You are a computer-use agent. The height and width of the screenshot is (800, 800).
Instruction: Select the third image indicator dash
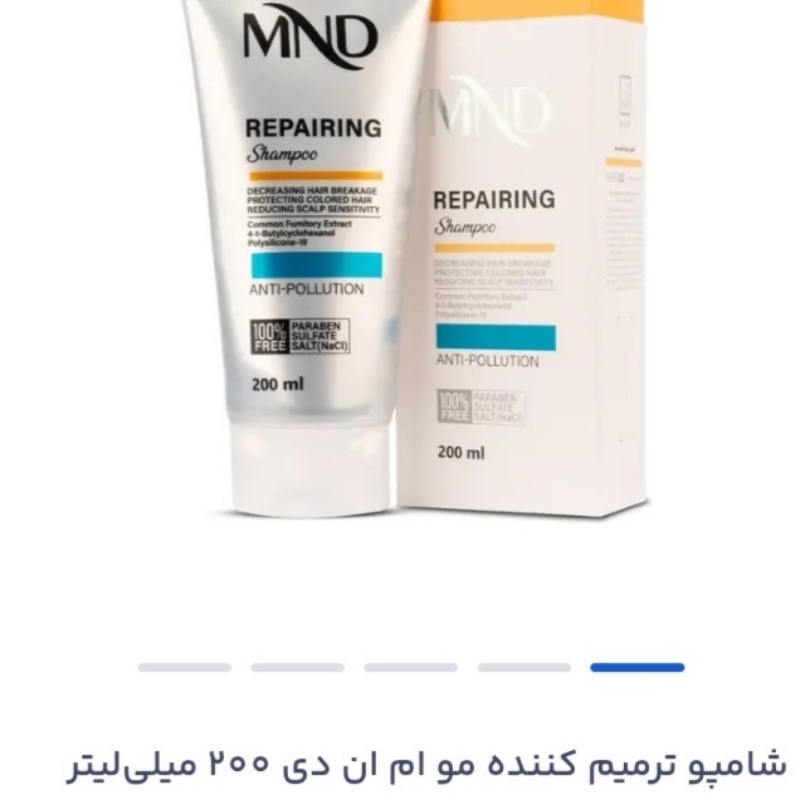click(x=411, y=667)
